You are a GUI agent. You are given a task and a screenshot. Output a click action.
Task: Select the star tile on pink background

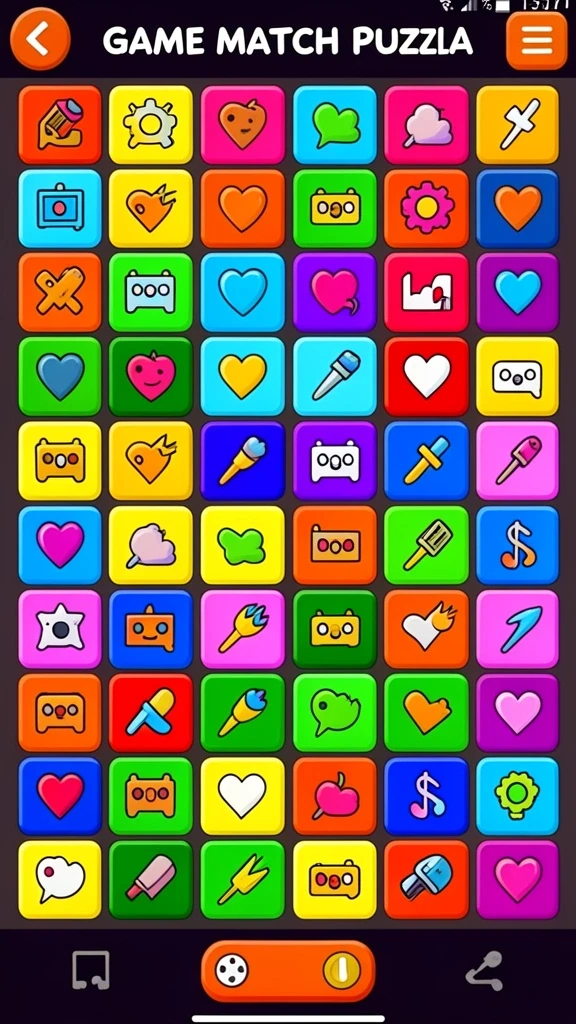(x=60, y=629)
